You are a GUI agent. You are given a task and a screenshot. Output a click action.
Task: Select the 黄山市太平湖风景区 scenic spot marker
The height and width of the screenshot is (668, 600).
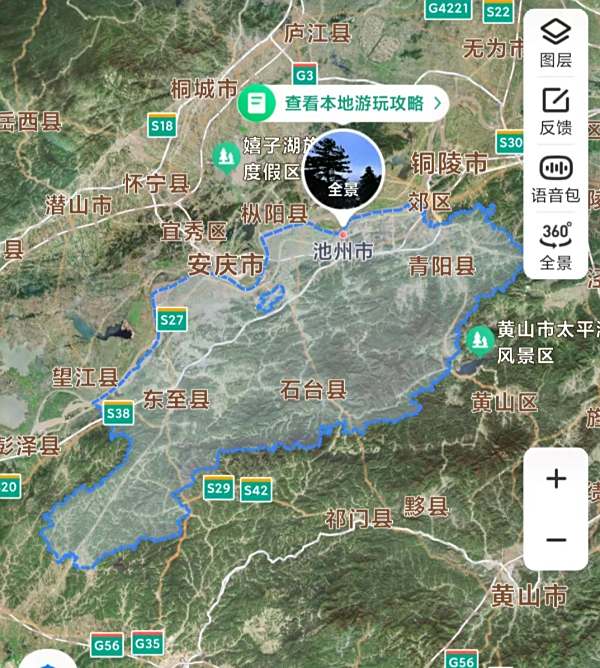pos(480,342)
